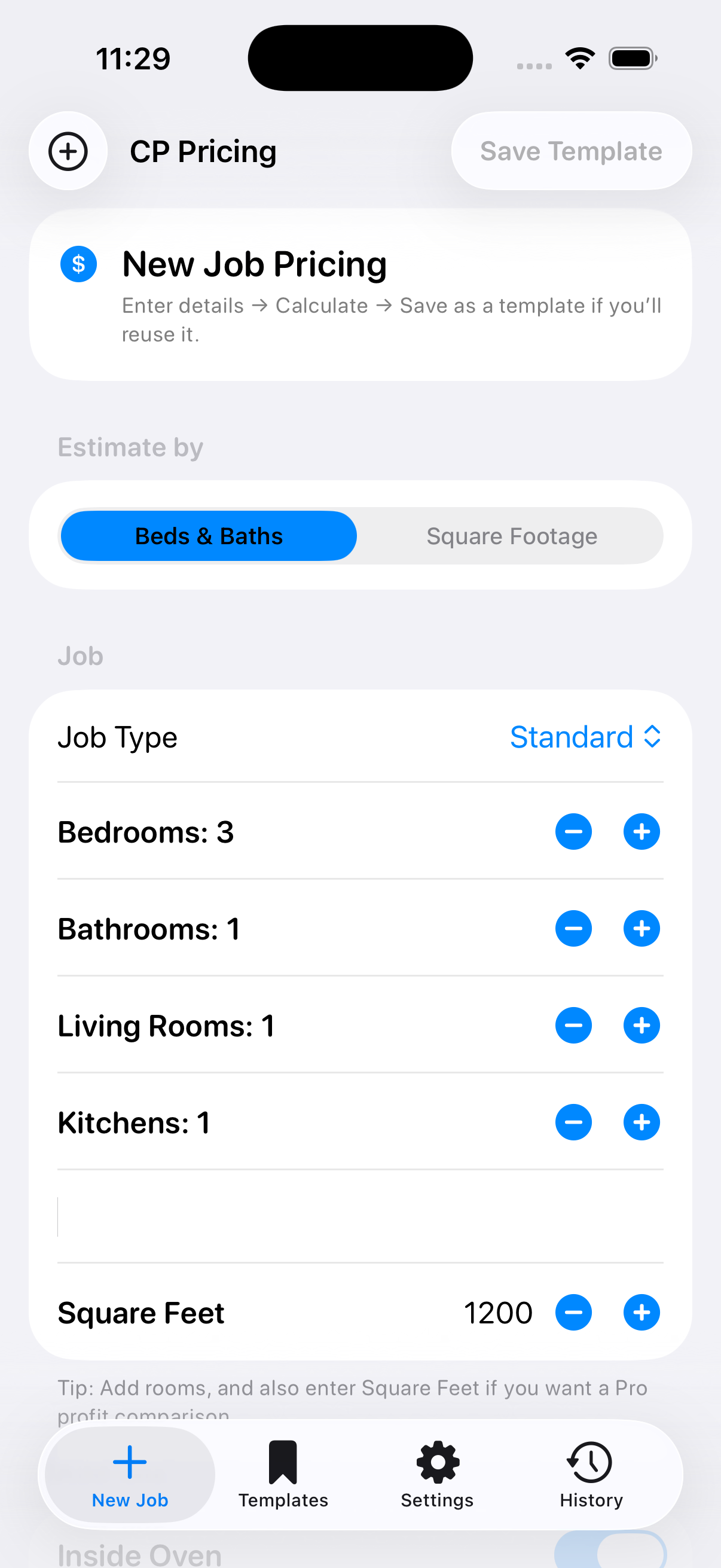Decrease Square Feet with the minus icon
721x1568 pixels.
(573, 1313)
